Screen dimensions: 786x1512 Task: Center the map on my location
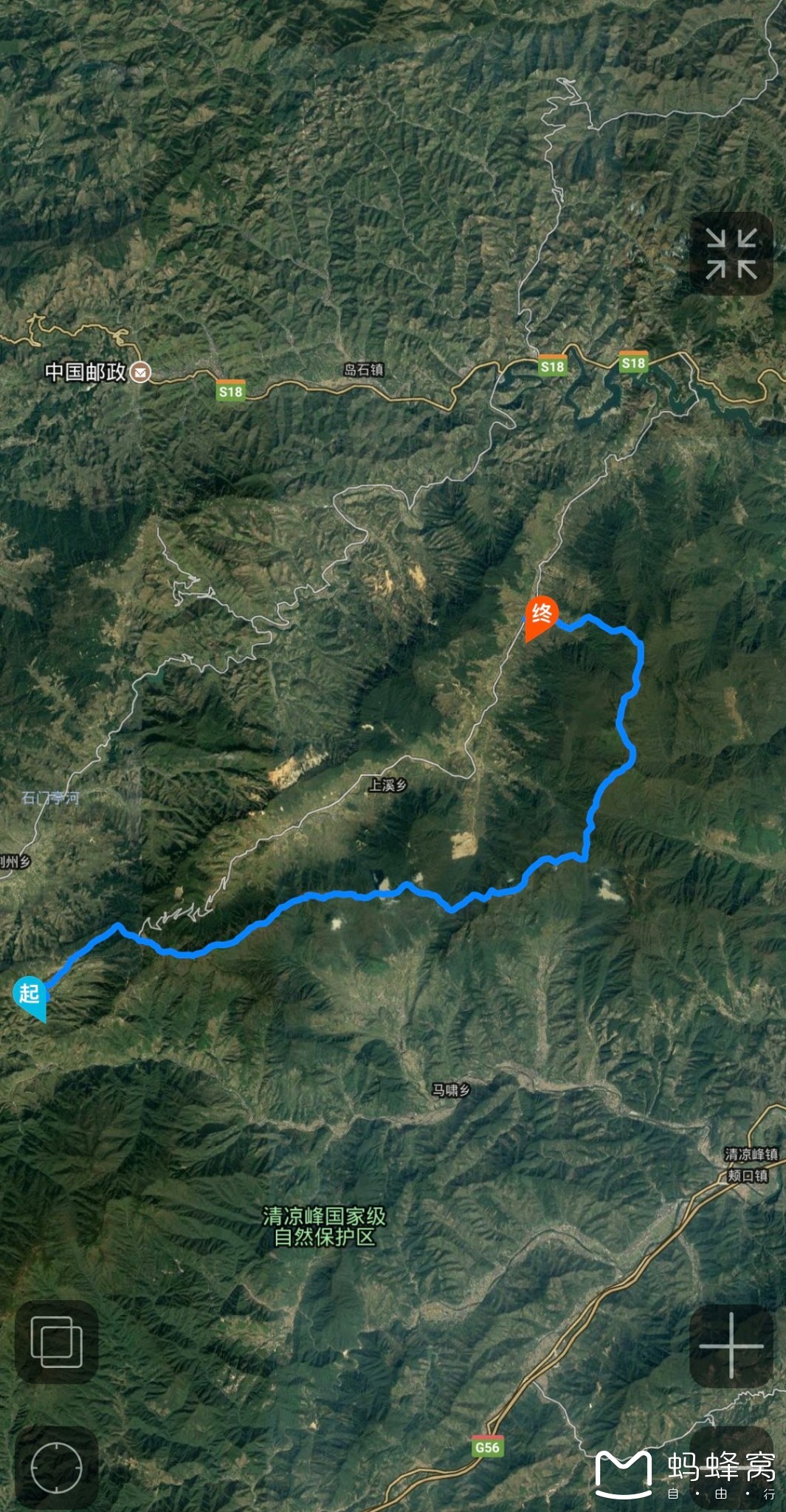[x=57, y=1468]
